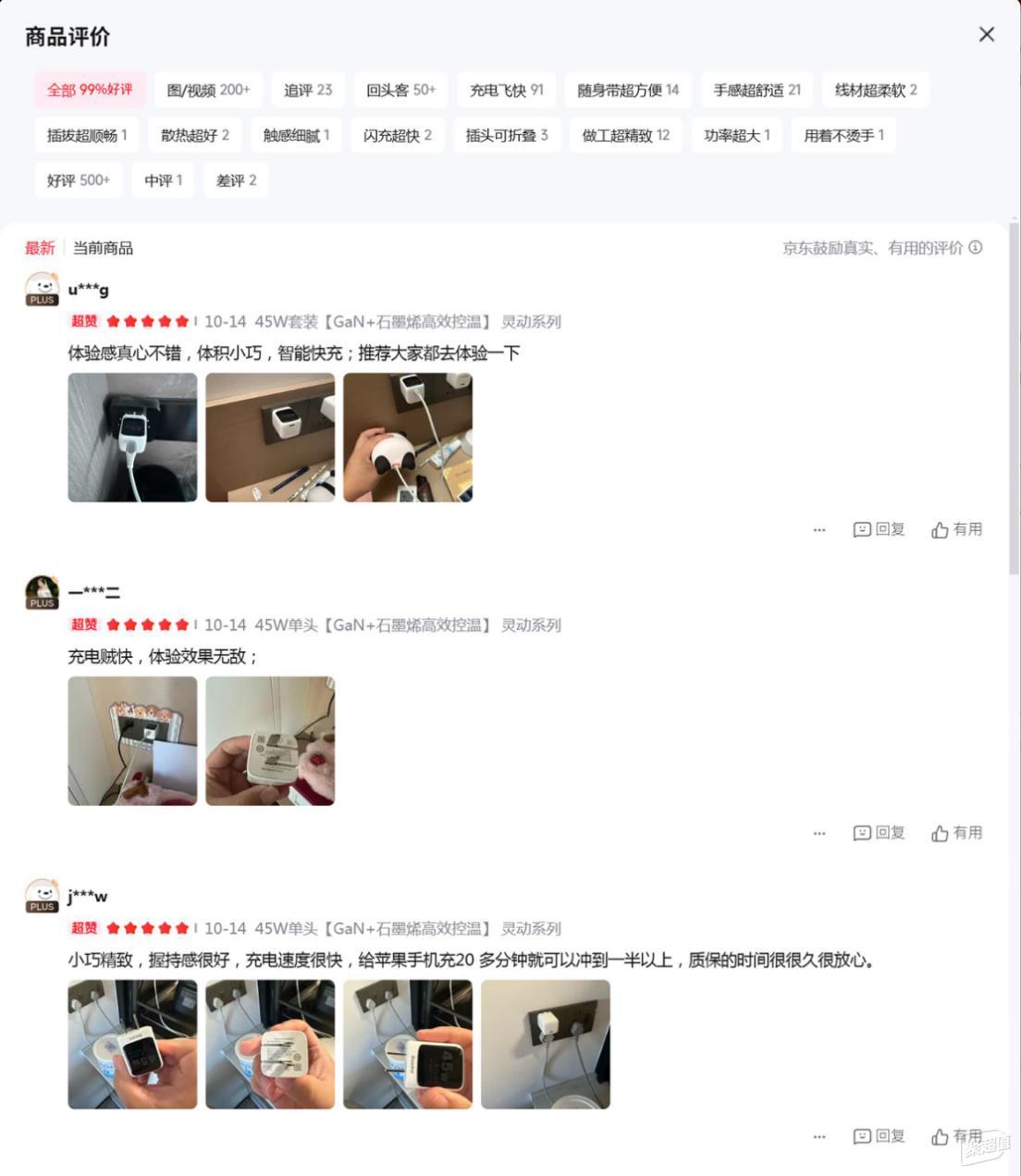Viewport: 1021px width, 1176px height.
Task: Select the 做工超精致 12 tag
Action: click(x=625, y=135)
